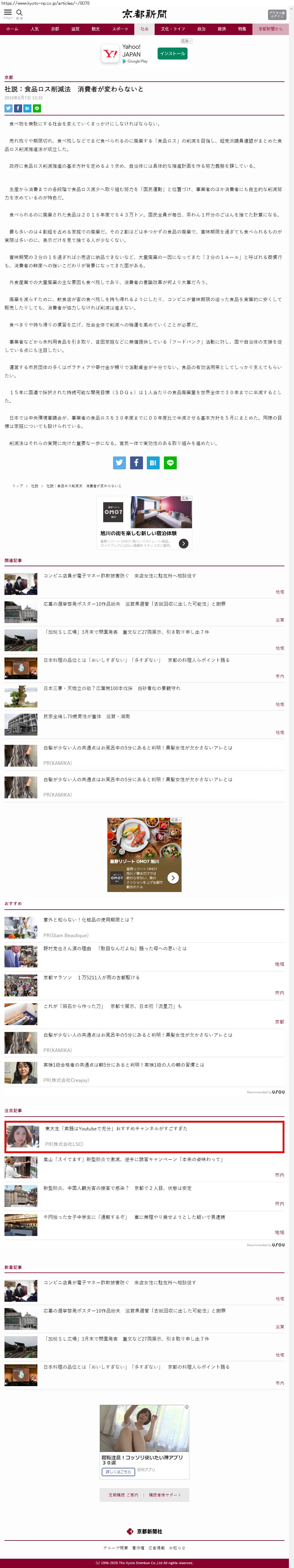Image resolution: width=294 pixels, height=1568 pixels.
Task: Go to トップ in the breadcrumb
Action: (x=18, y=486)
